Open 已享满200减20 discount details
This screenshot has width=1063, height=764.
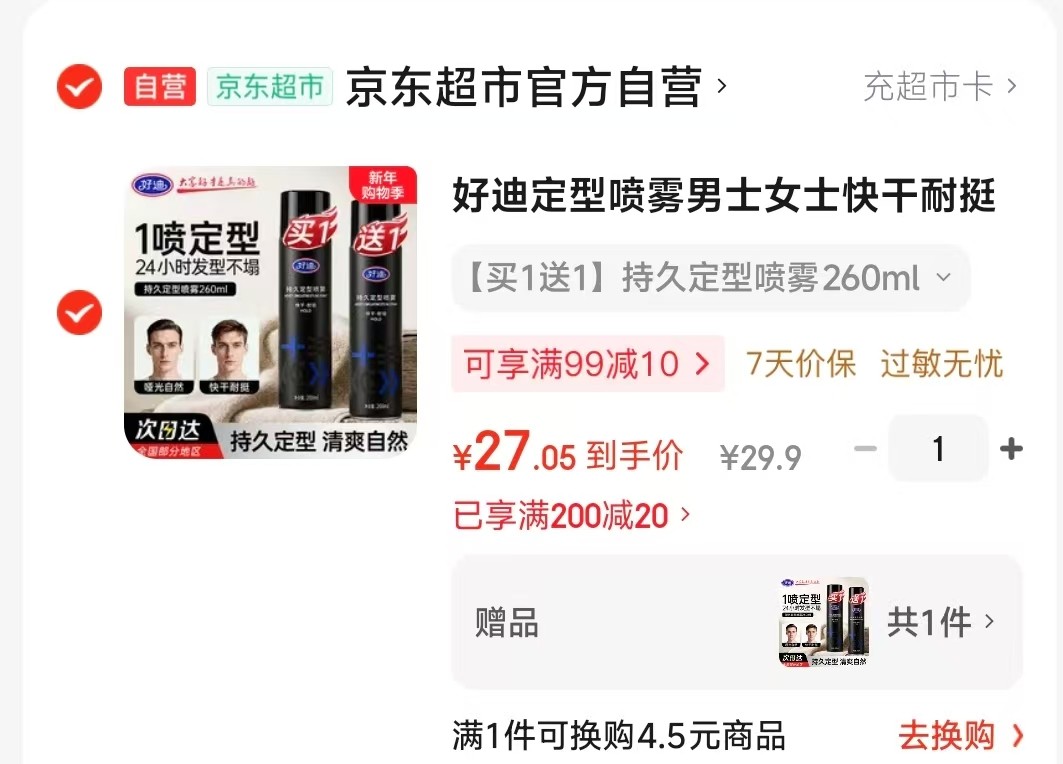coord(572,516)
